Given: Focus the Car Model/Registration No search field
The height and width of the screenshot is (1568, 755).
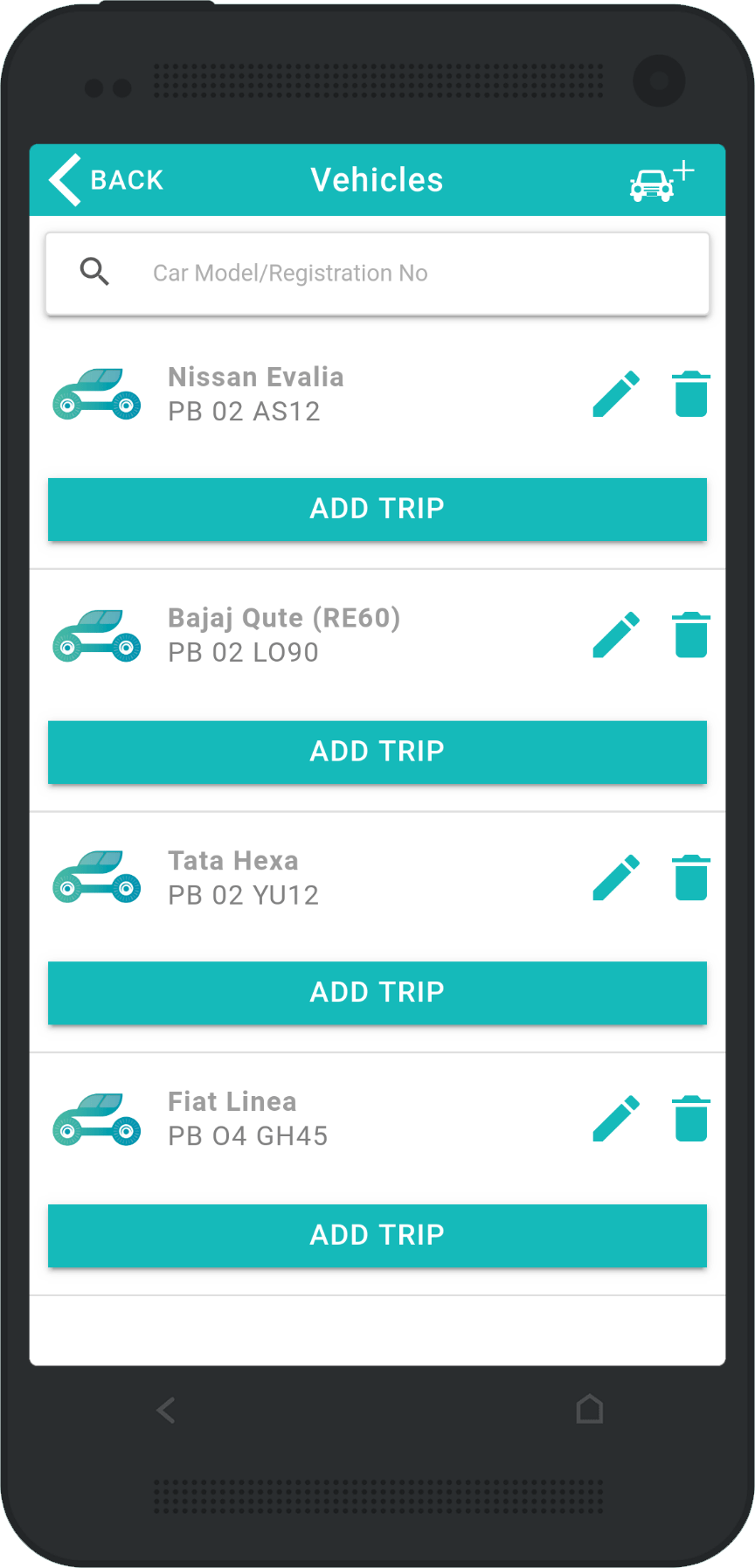Looking at the screenshot, I should click(x=377, y=274).
